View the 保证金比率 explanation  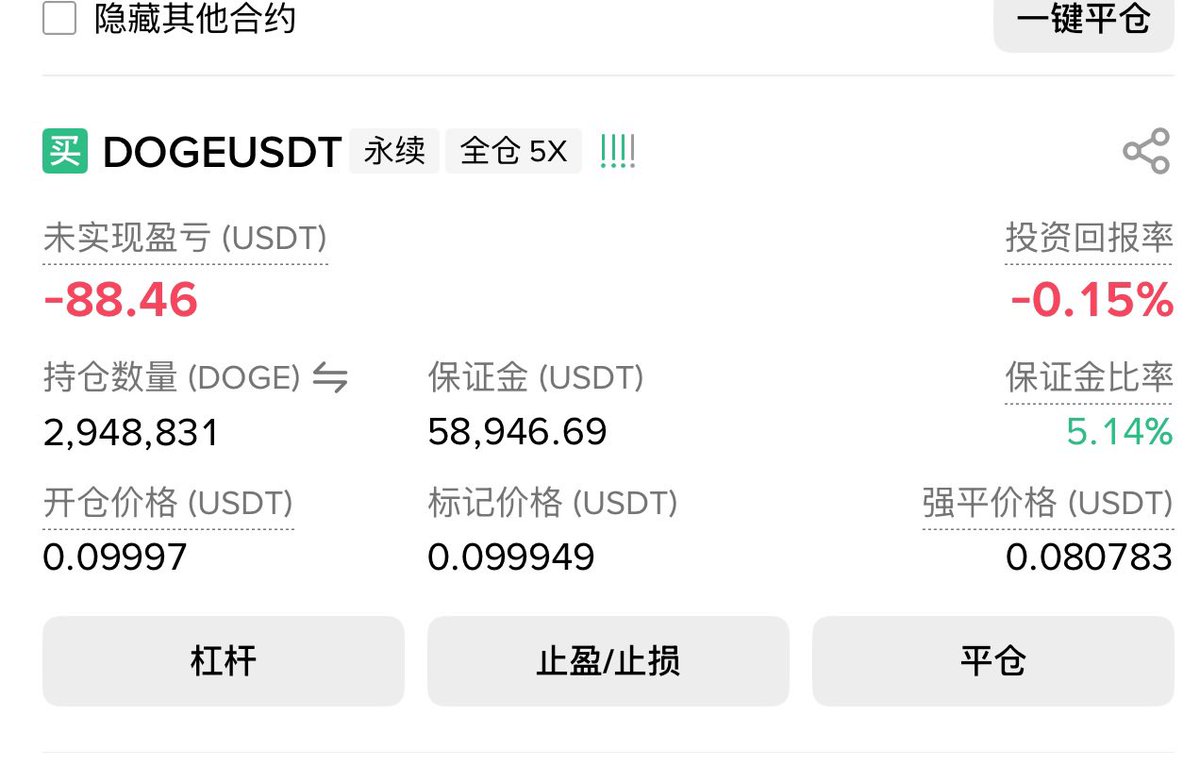tap(1088, 378)
